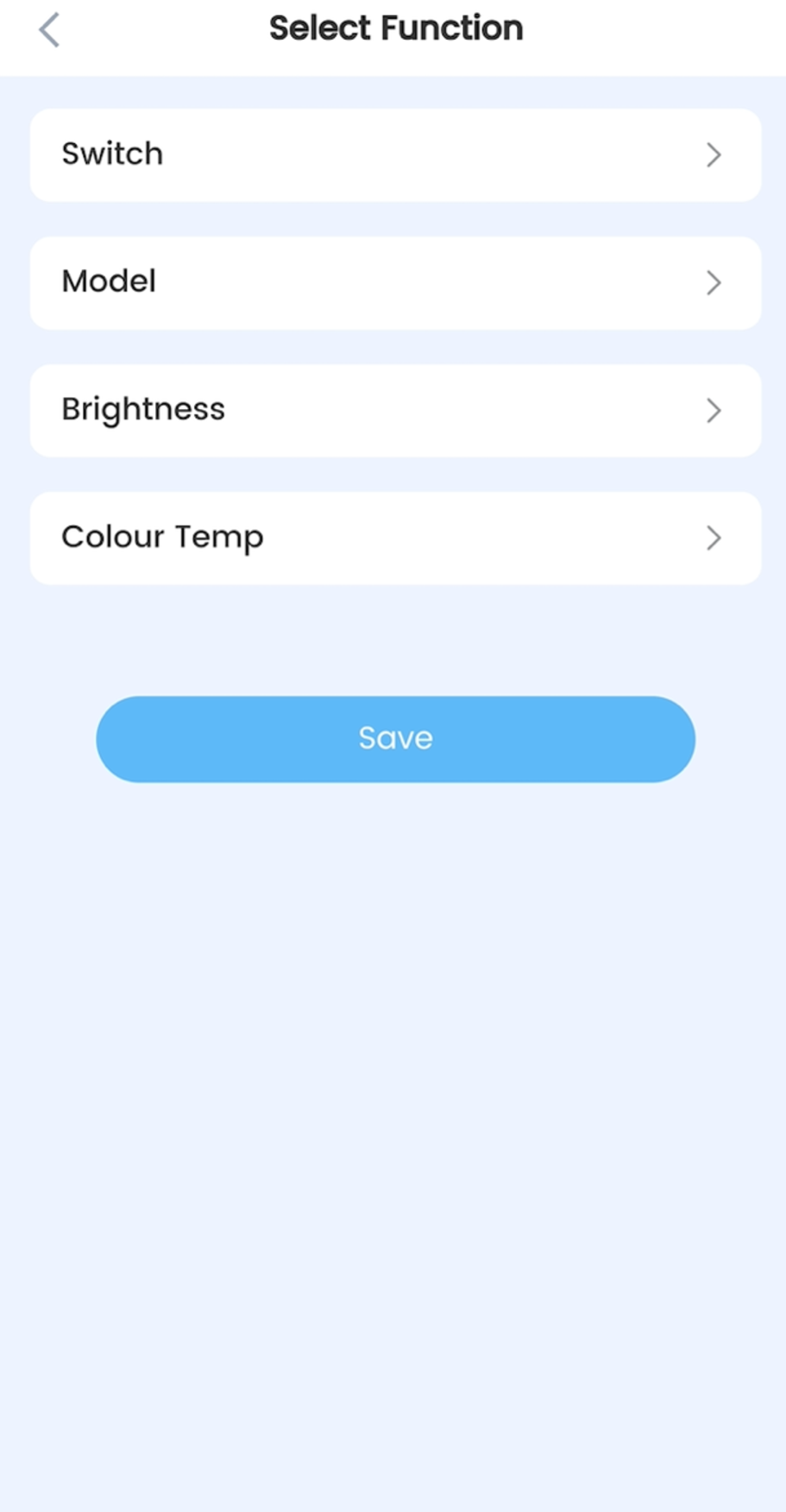Viewport: 786px width, 1512px height.
Task: Go back using the top-left arrow
Action: tap(49, 30)
